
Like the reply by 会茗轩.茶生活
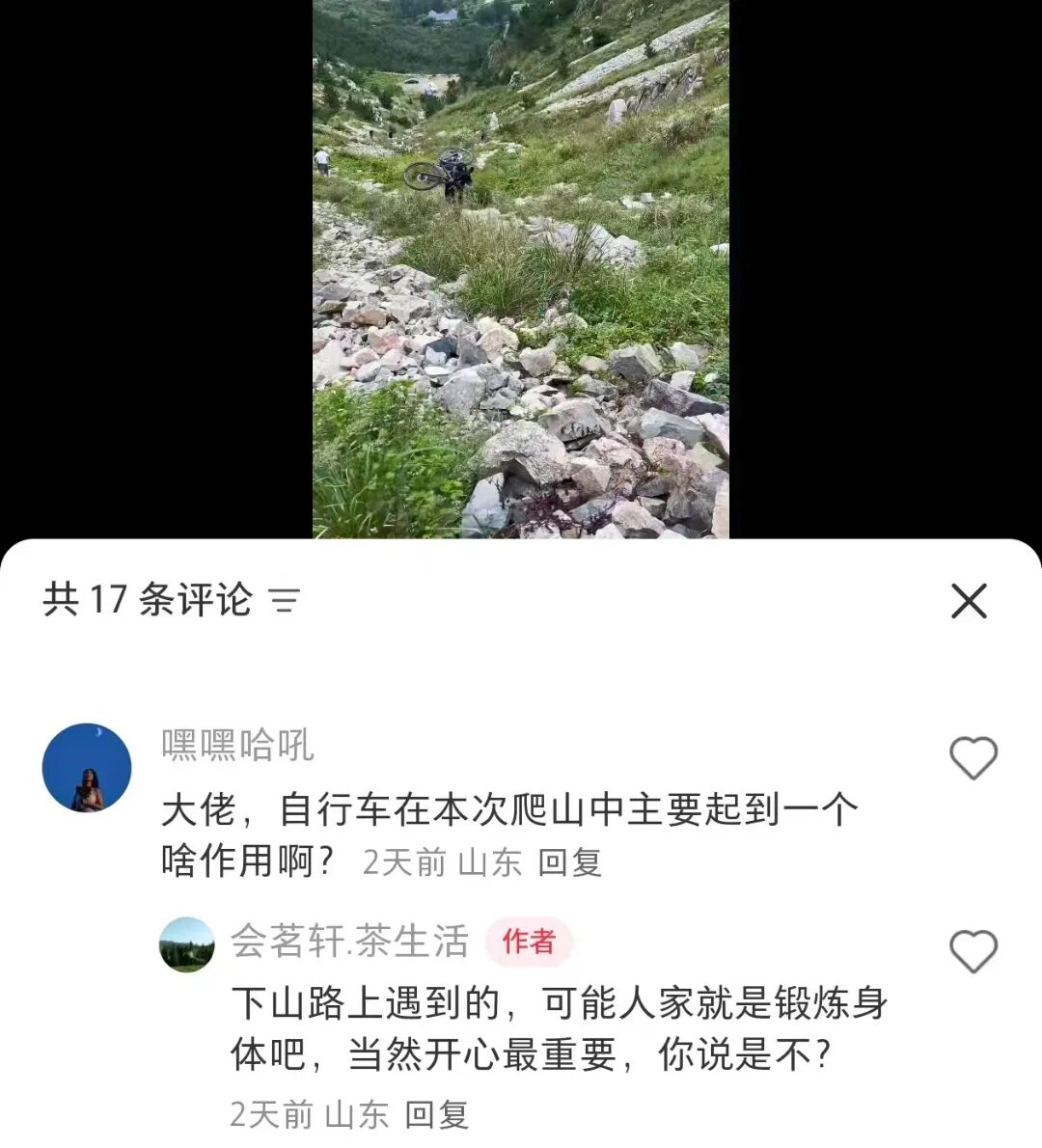pos(973,952)
